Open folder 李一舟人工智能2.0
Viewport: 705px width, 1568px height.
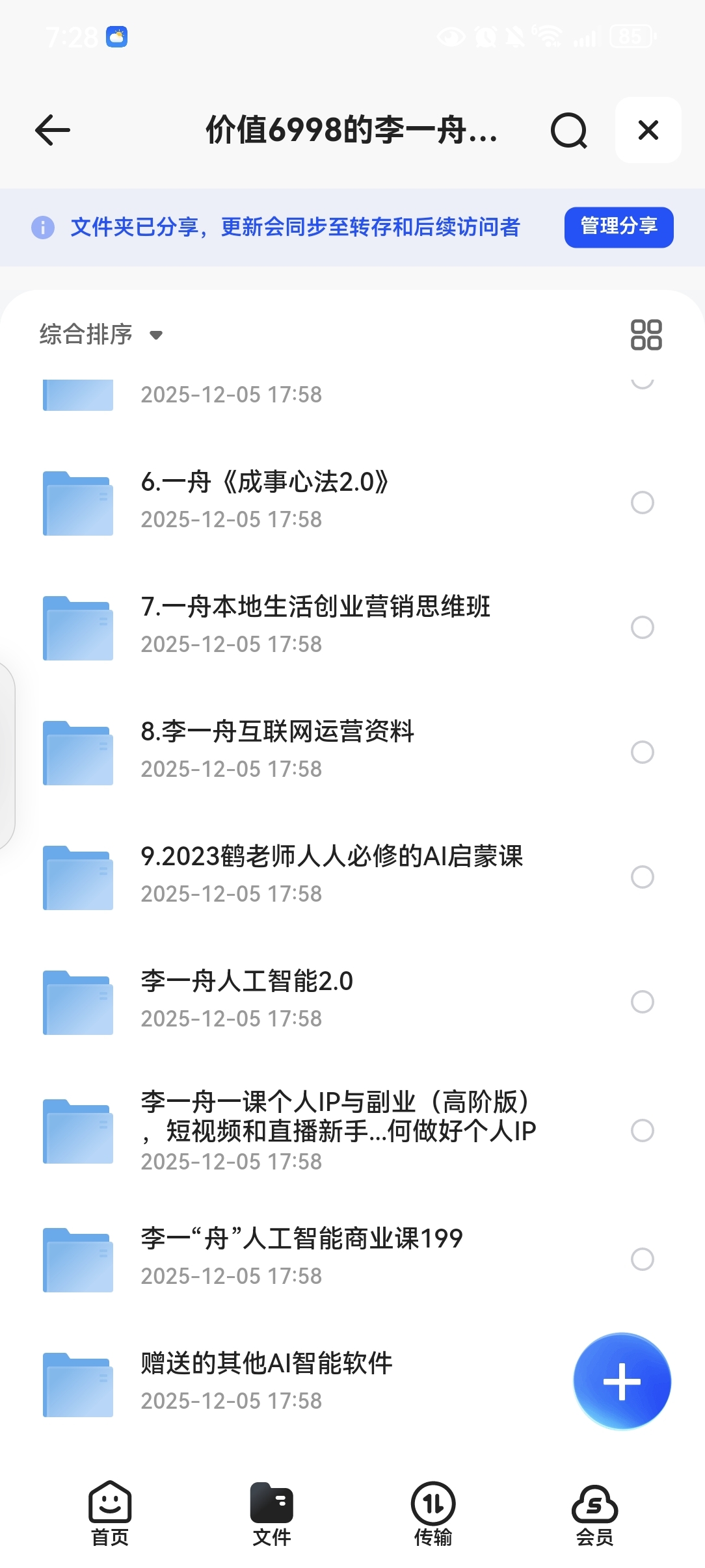[247, 1000]
